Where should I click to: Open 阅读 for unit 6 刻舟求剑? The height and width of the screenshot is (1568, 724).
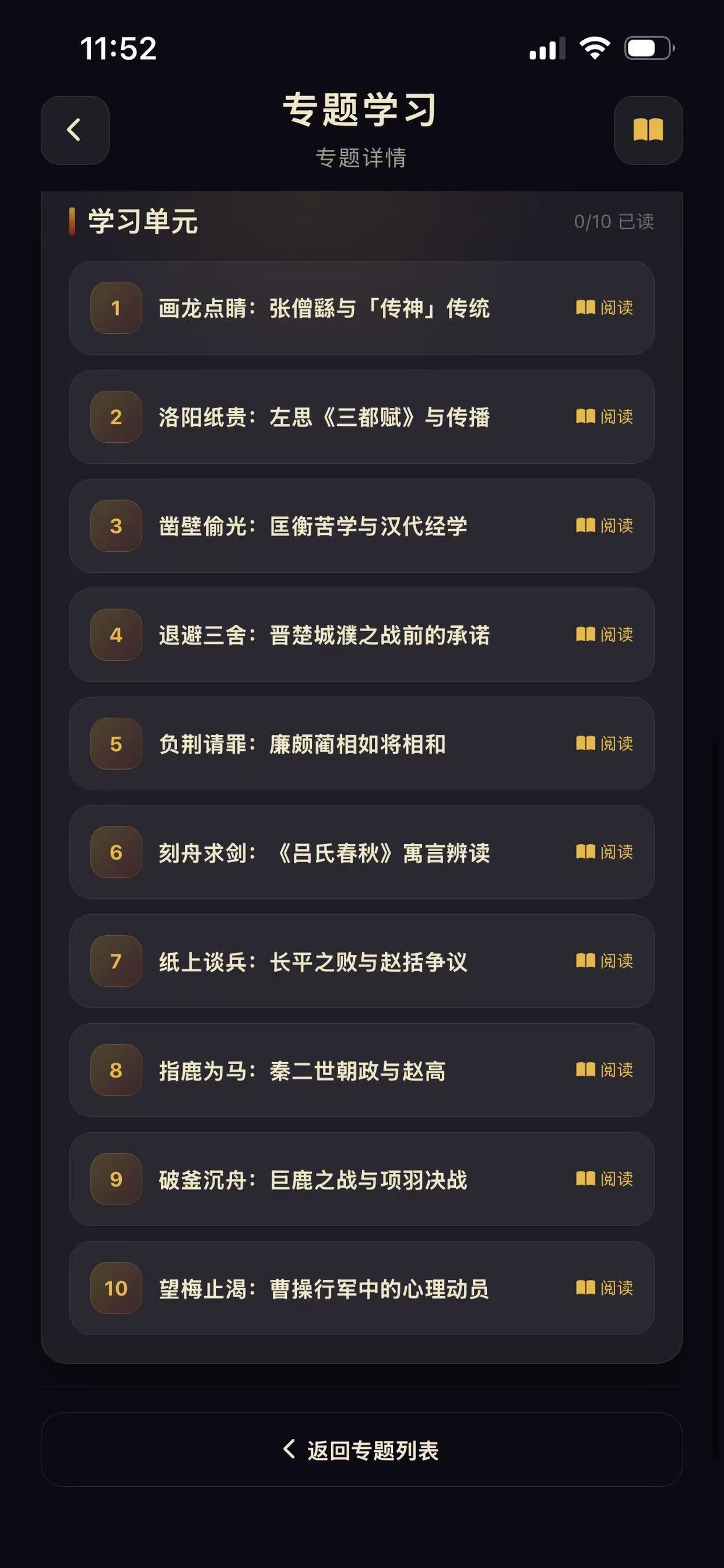[604, 853]
